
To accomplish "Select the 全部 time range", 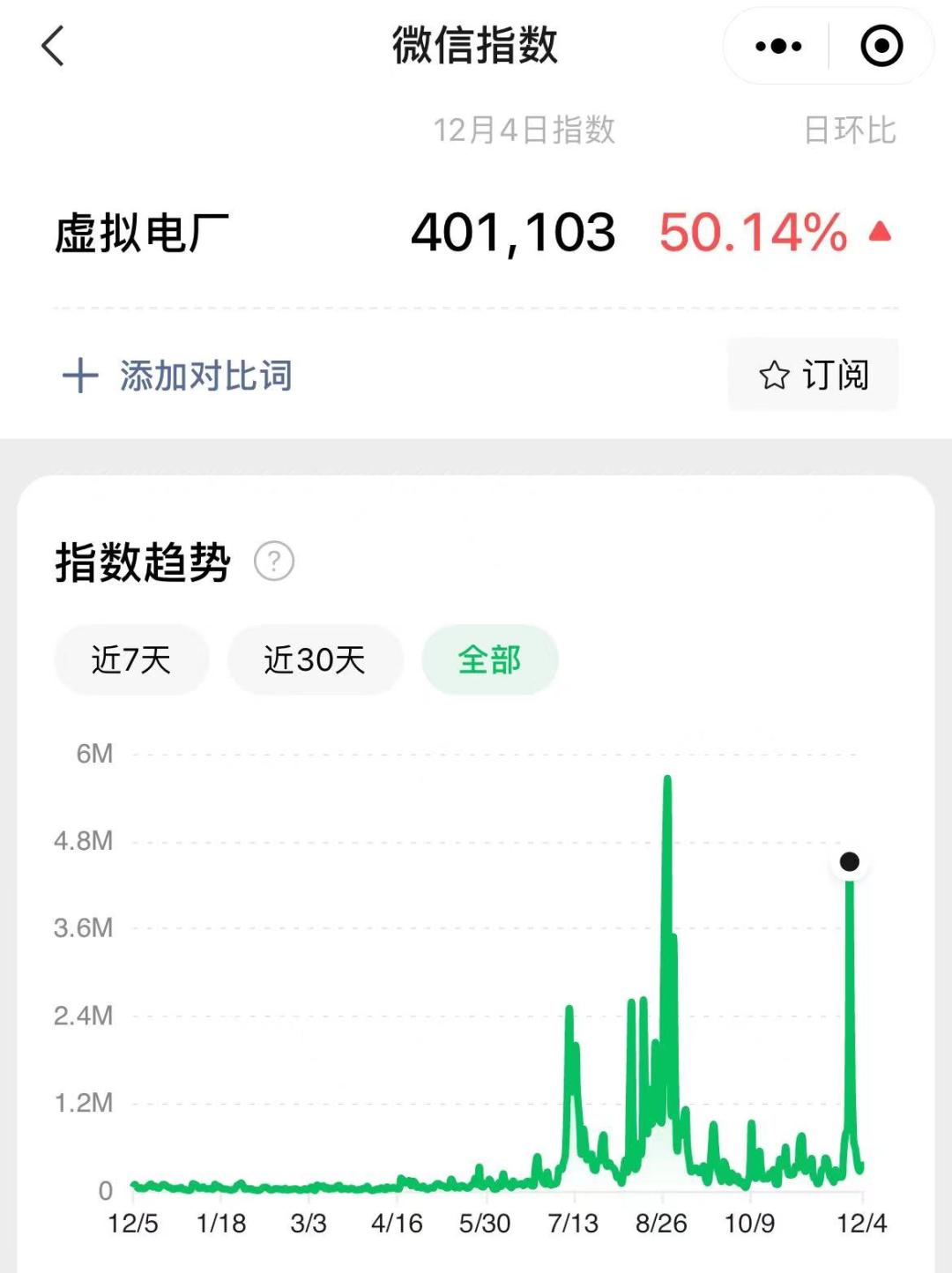I will (490, 659).
